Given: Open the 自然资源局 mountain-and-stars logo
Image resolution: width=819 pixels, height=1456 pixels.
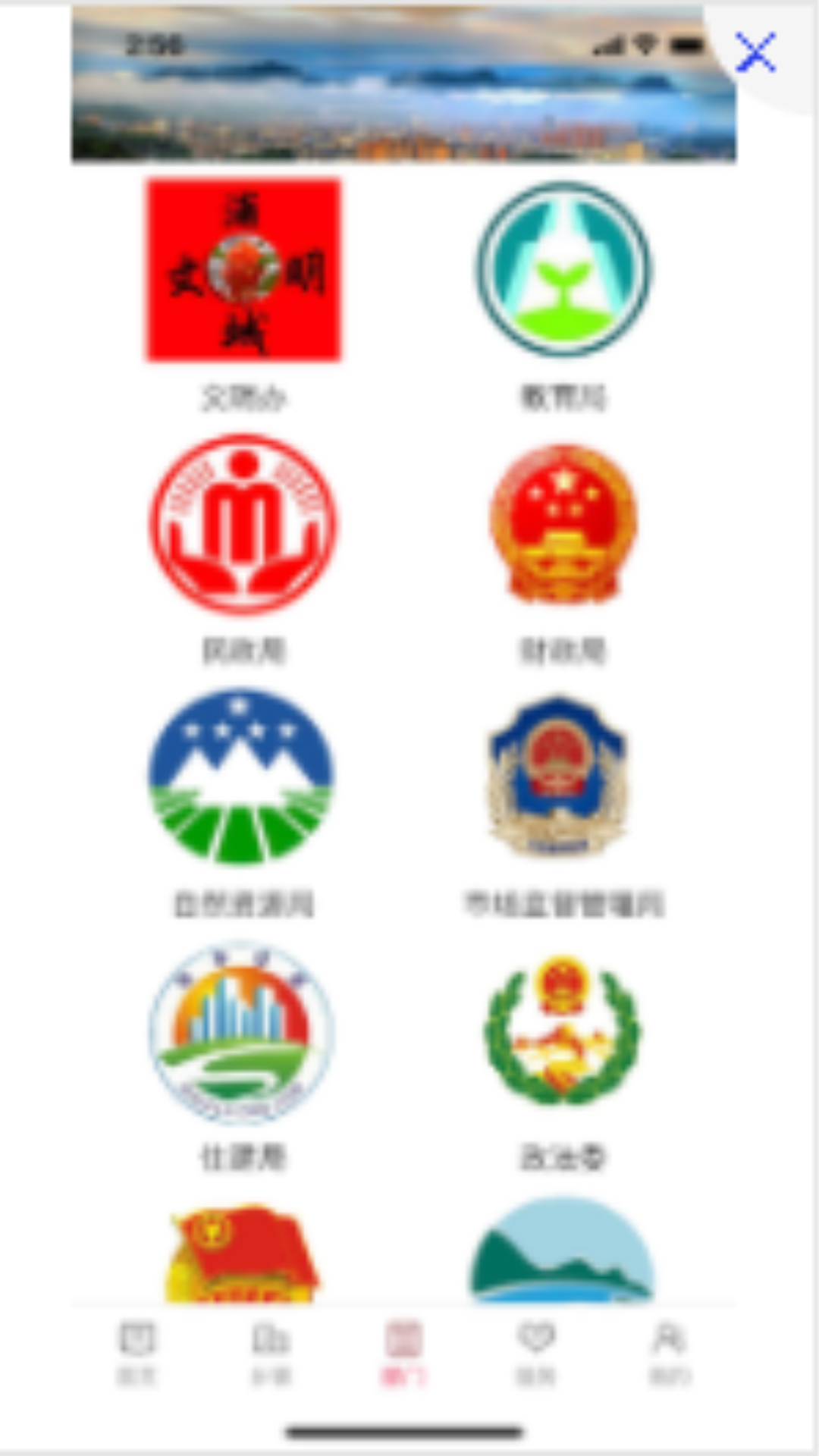Looking at the screenshot, I should [241, 775].
